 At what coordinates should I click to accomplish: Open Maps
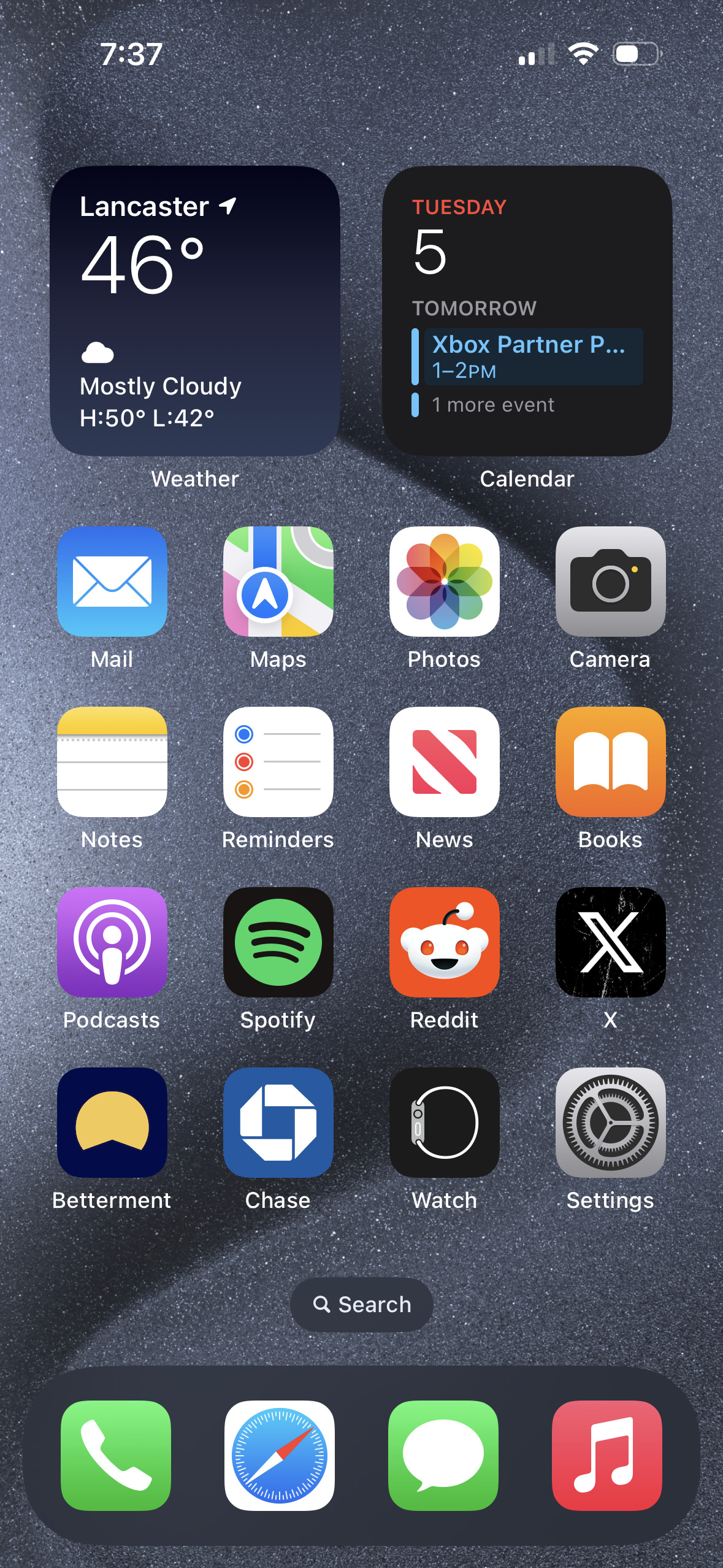coord(278,581)
